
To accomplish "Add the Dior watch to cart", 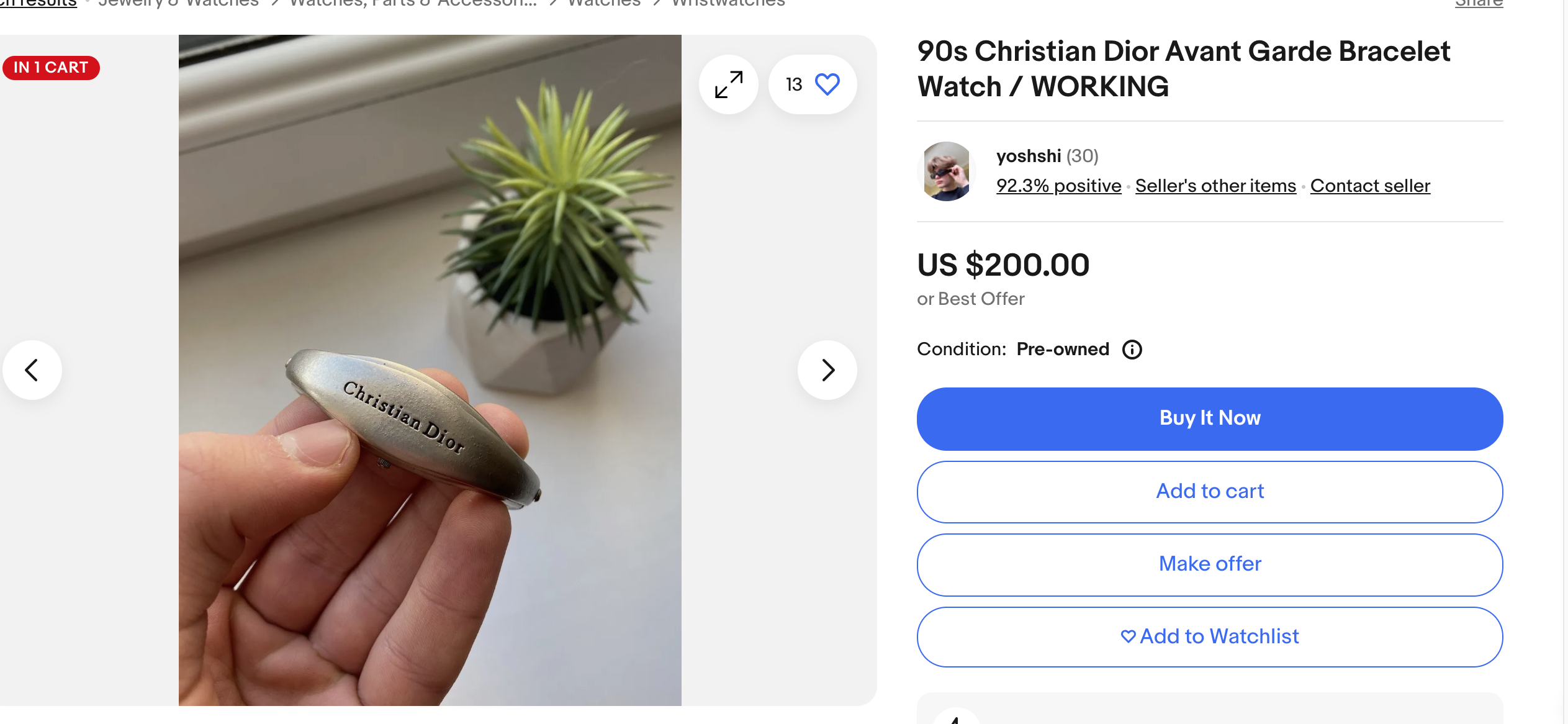I will click(1209, 492).
